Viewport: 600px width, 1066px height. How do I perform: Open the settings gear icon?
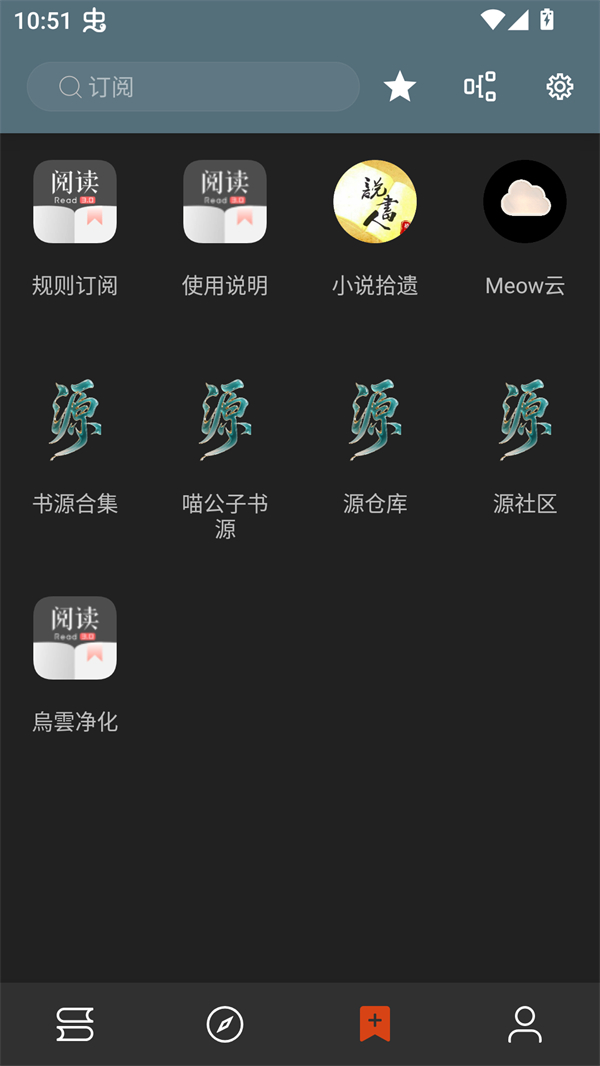[560, 87]
